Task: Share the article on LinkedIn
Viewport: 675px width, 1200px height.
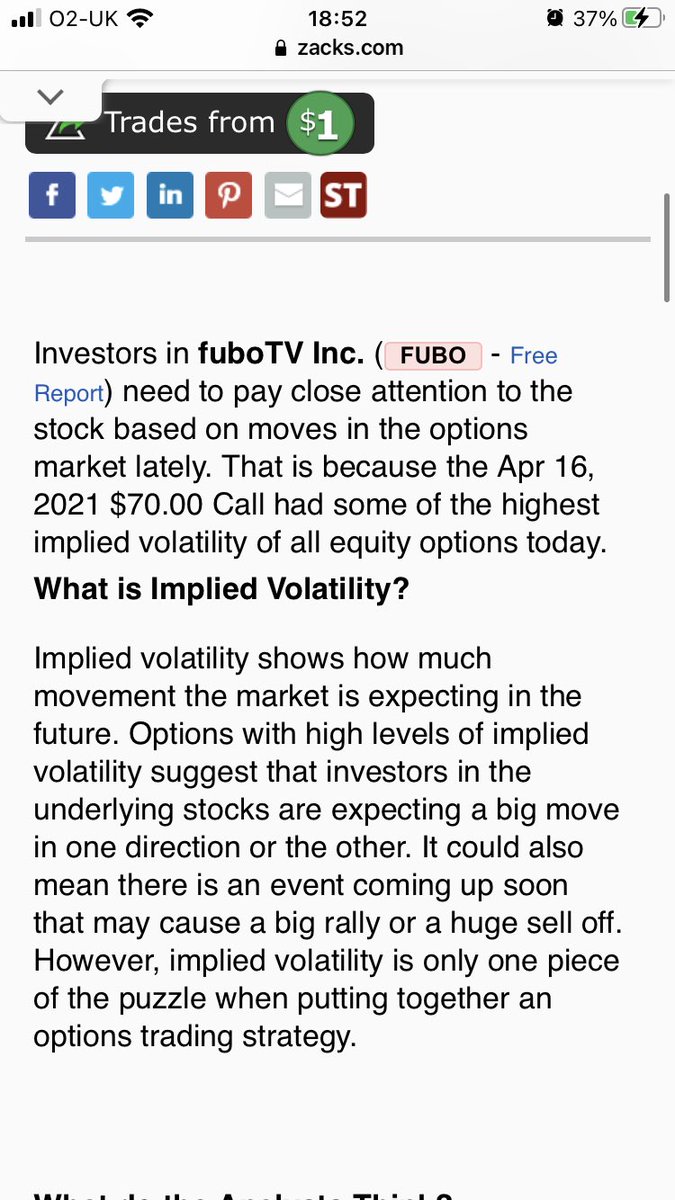Action: tap(170, 195)
